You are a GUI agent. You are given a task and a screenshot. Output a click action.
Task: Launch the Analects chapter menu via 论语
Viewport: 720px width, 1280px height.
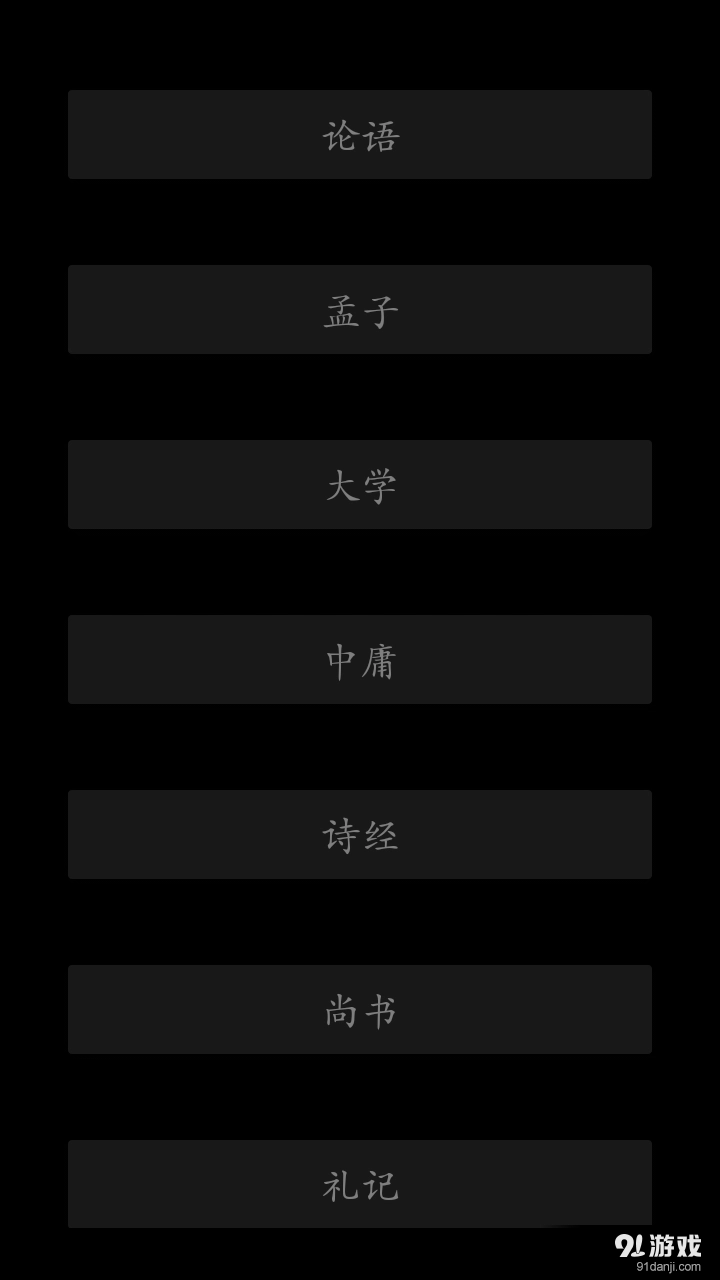pos(360,134)
